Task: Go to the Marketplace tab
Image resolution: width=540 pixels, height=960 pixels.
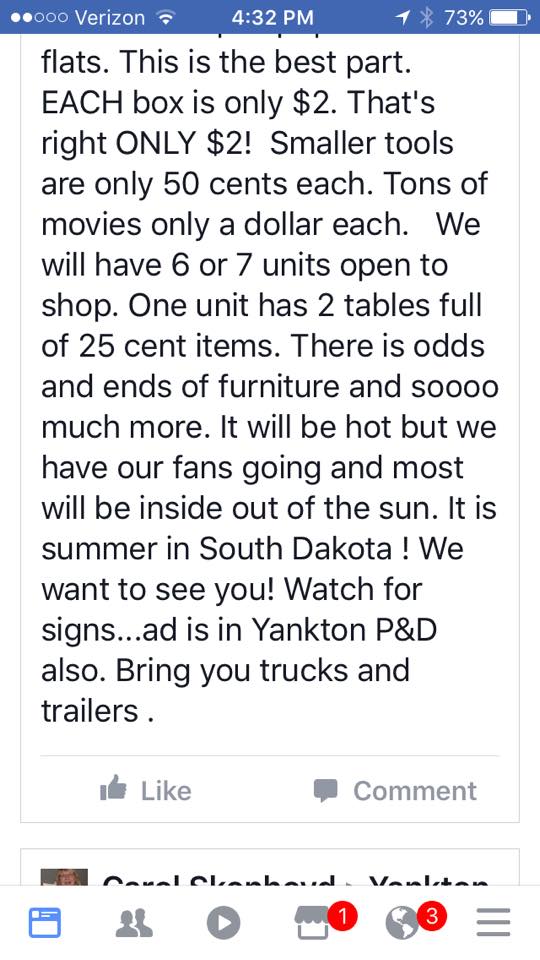Action: click(x=313, y=923)
